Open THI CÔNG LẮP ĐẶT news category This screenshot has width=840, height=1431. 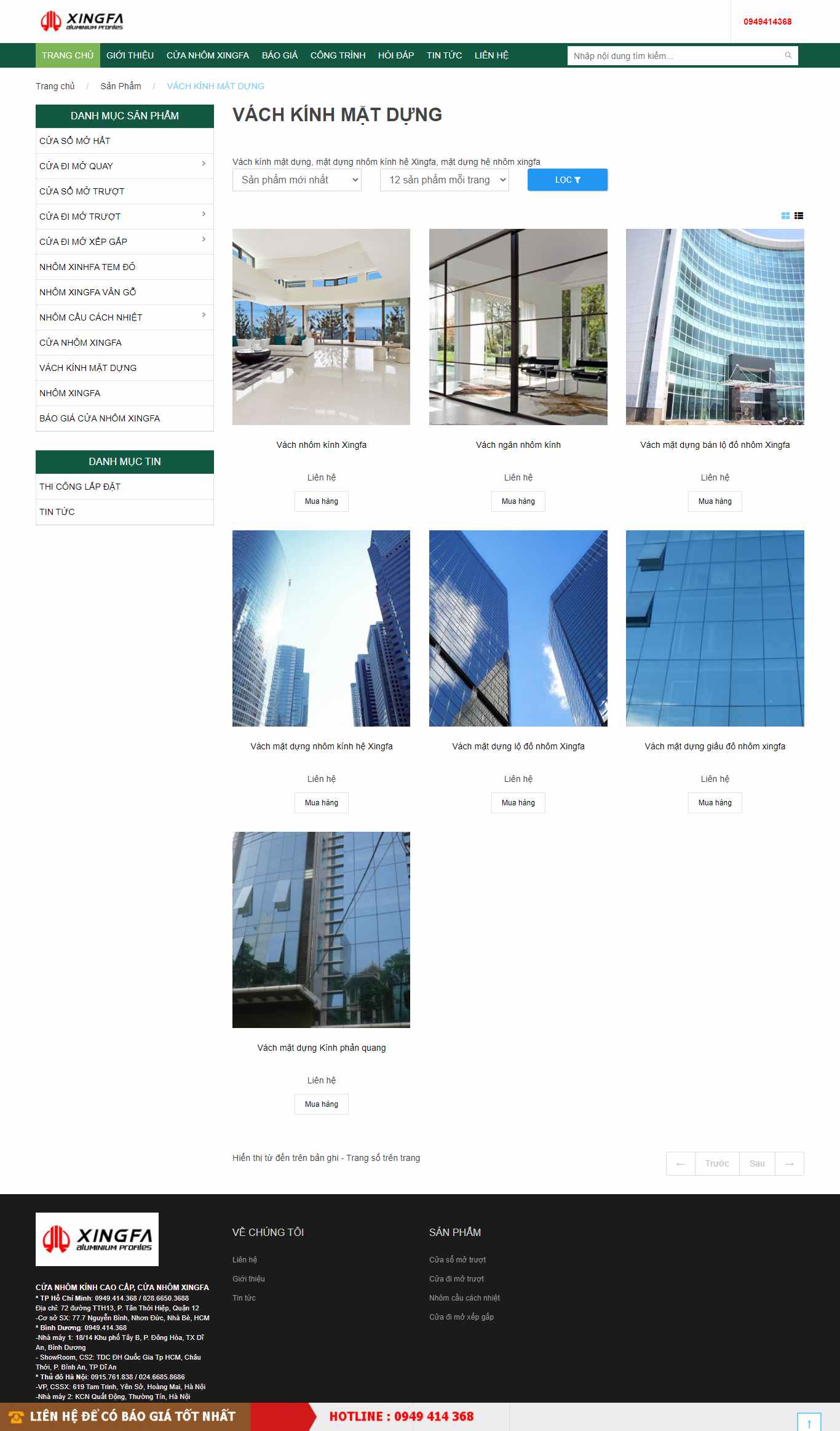(x=80, y=487)
